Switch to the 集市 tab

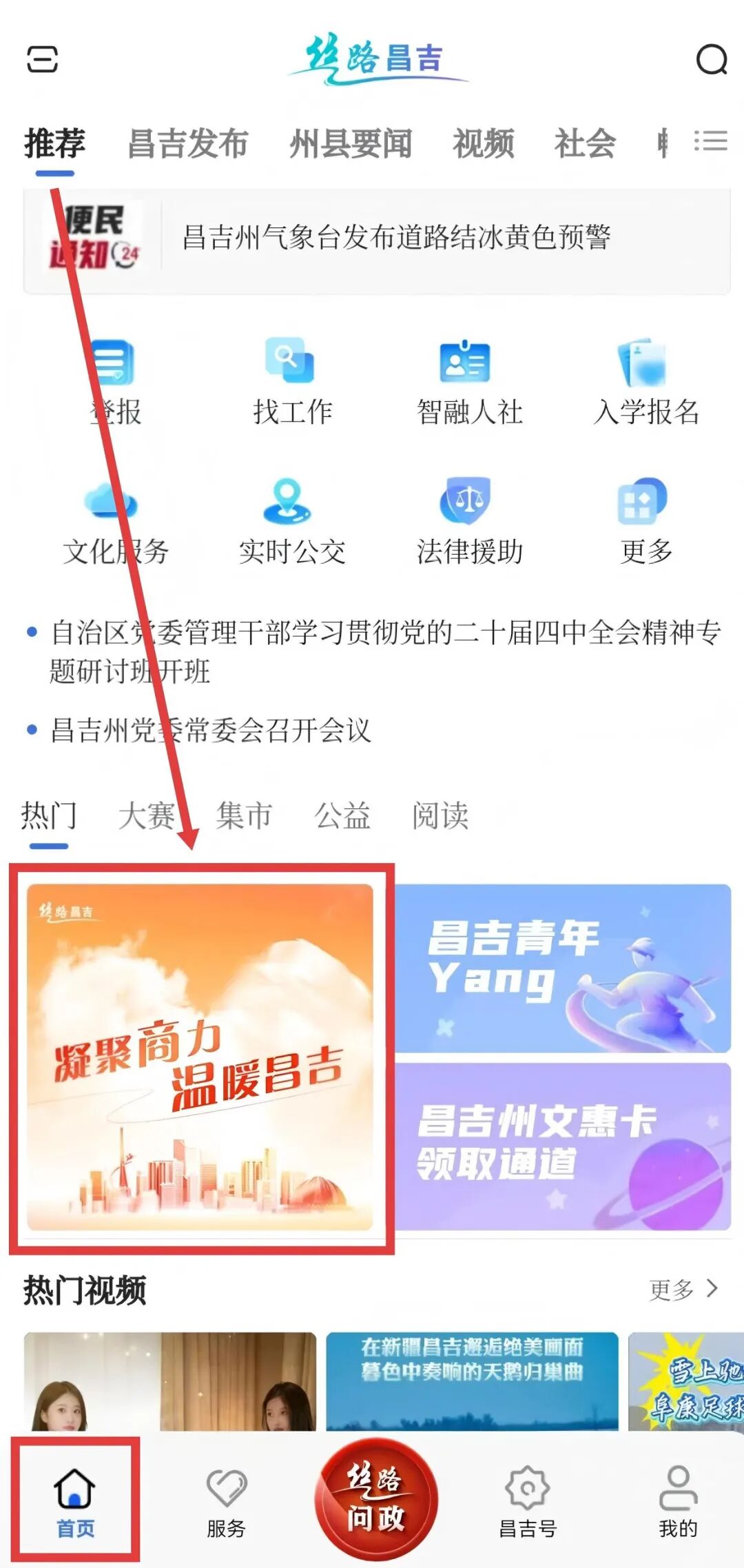click(244, 816)
